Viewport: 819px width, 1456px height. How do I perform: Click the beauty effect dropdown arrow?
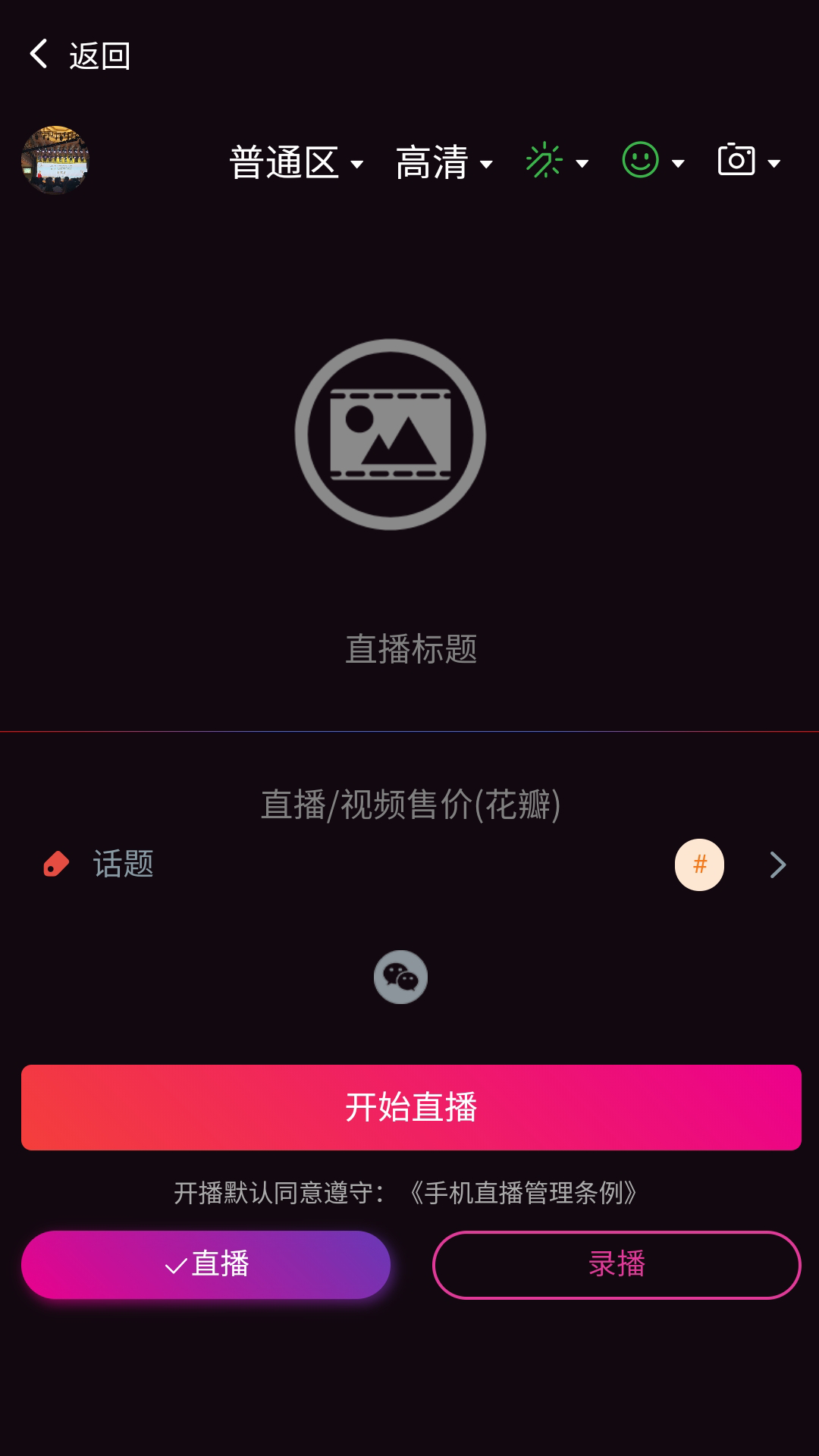tap(582, 164)
